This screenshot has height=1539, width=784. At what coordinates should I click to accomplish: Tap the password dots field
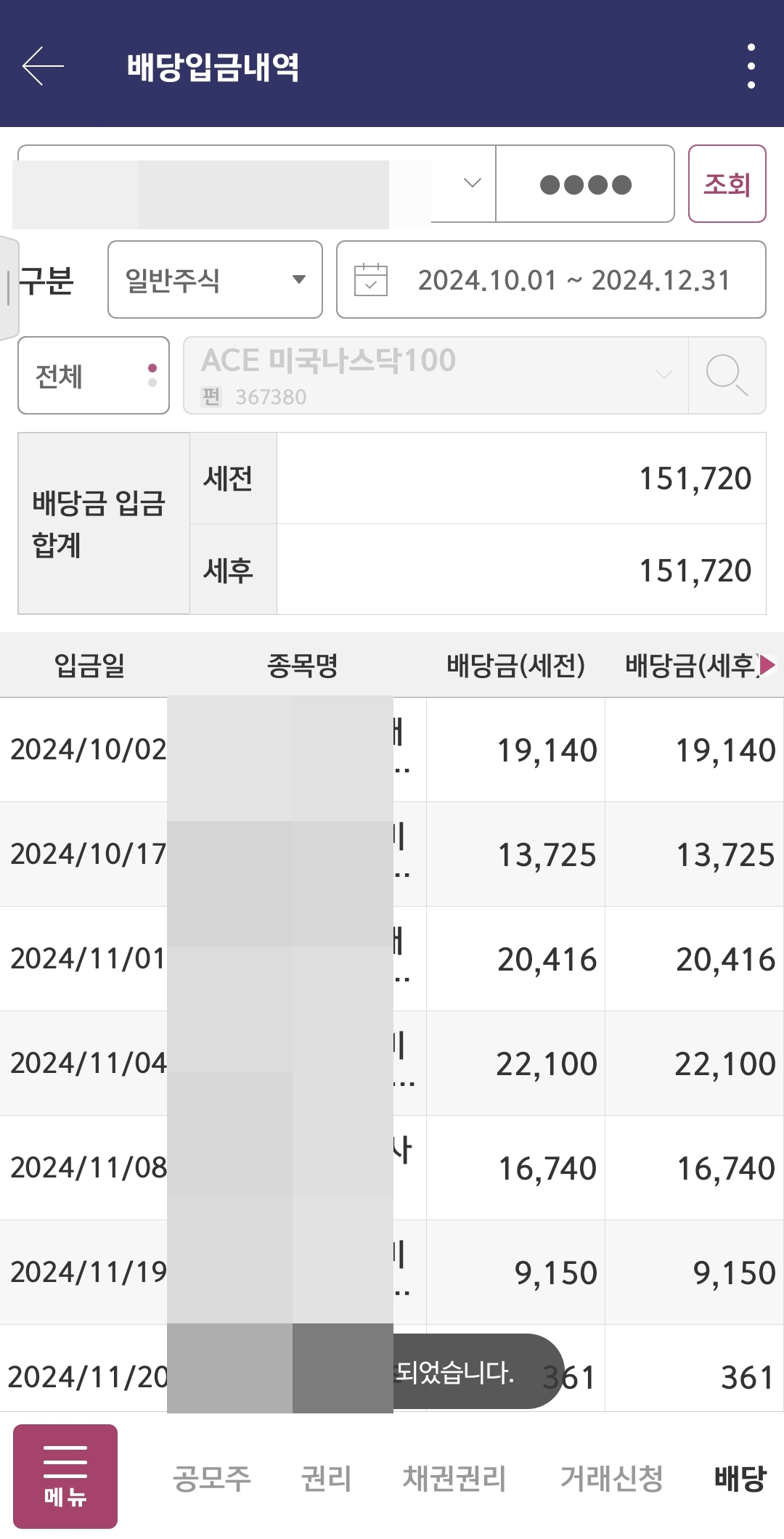pyautogui.click(x=584, y=183)
